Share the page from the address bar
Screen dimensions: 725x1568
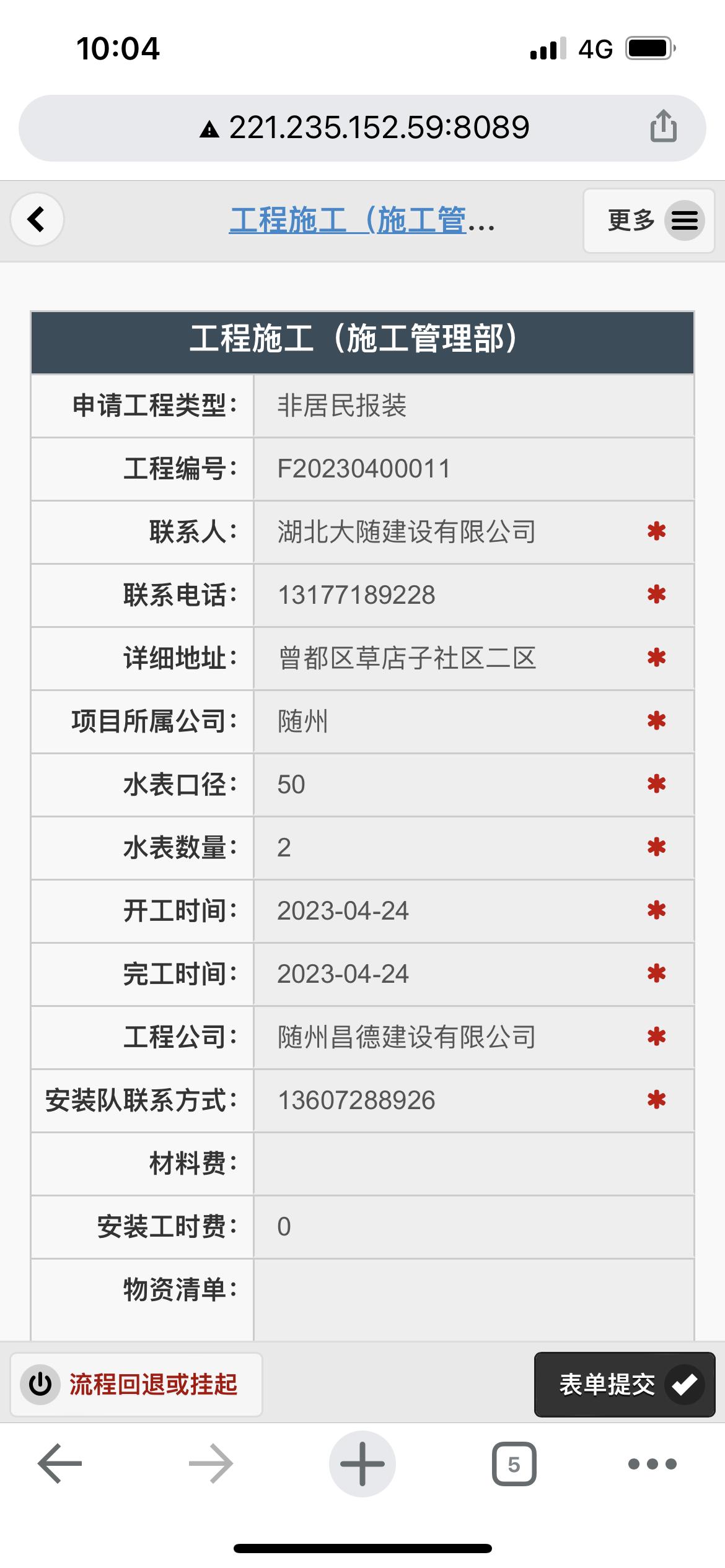pos(663,126)
